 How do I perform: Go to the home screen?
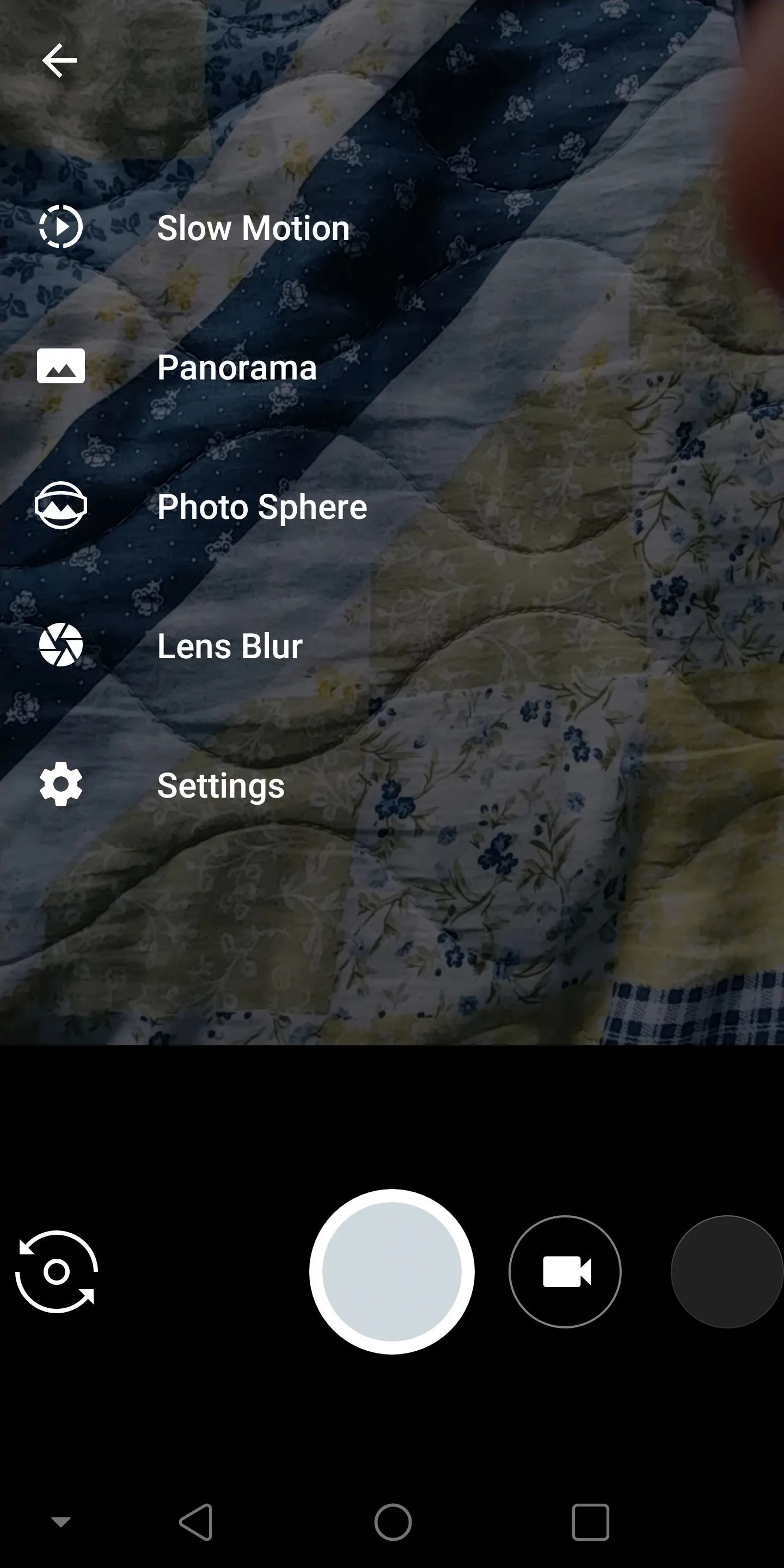coord(393,1522)
